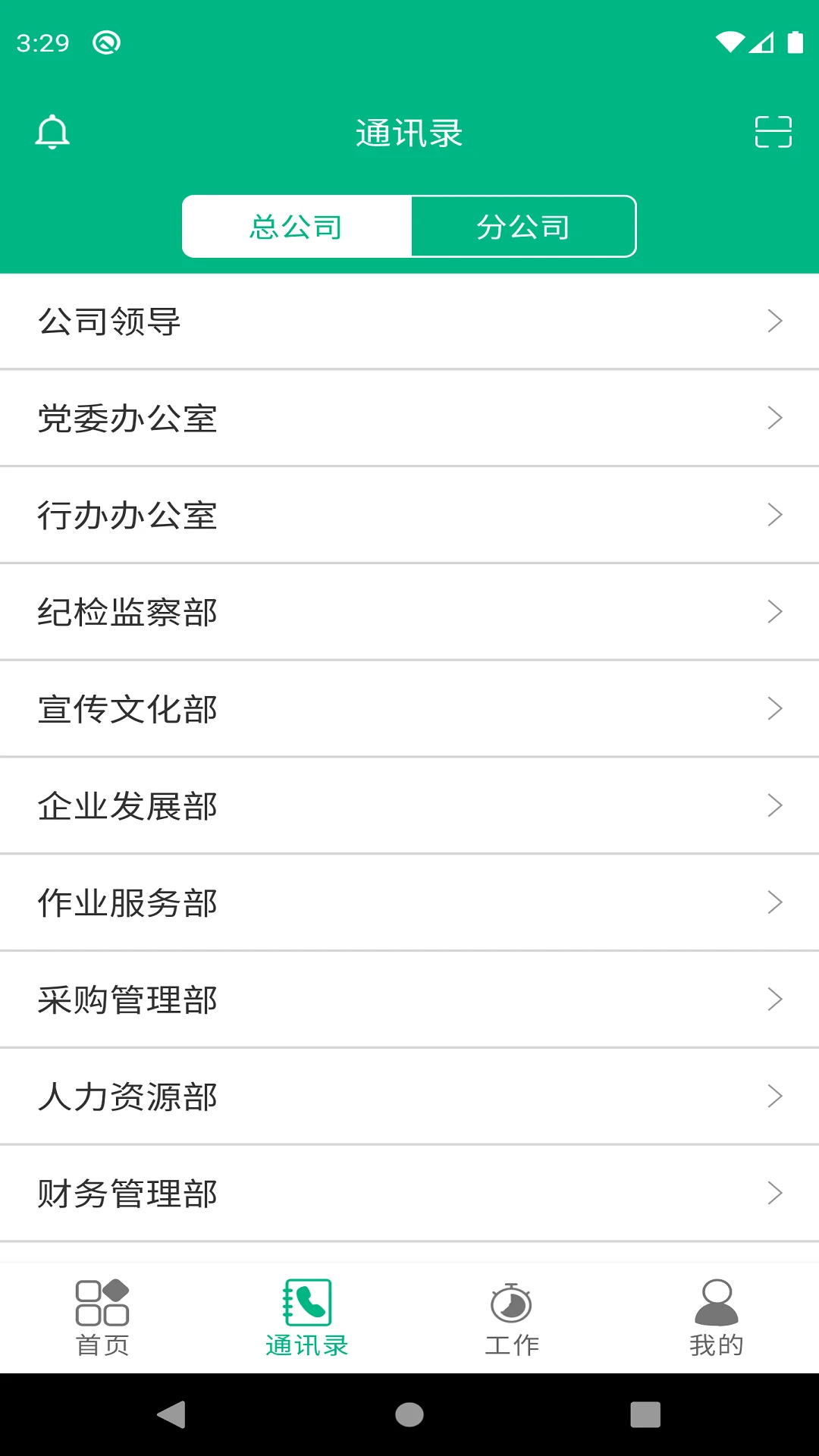Switch to the 分公司 tab
Screen dimensions: 819x1456
[523, 225]
